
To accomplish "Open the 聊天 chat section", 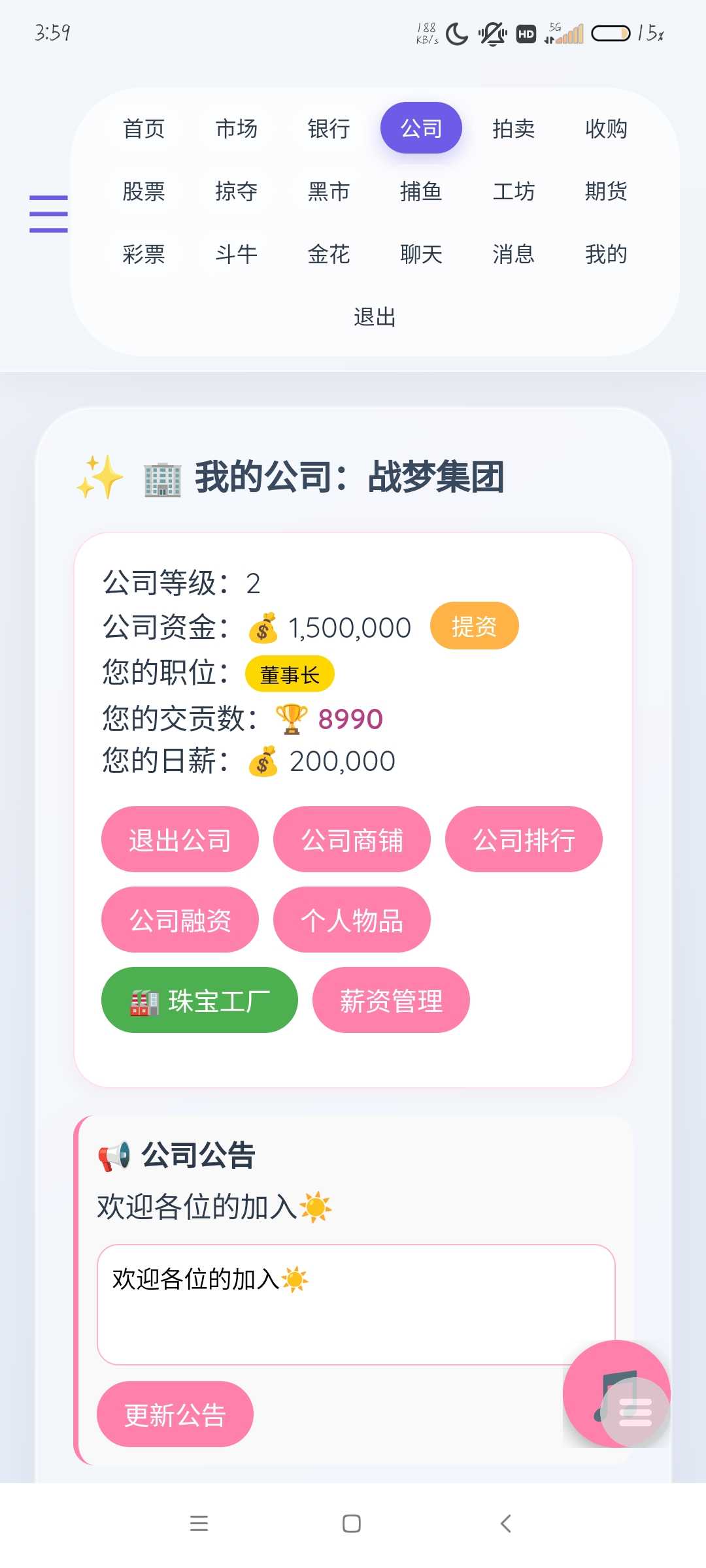I will click(421, 254).
